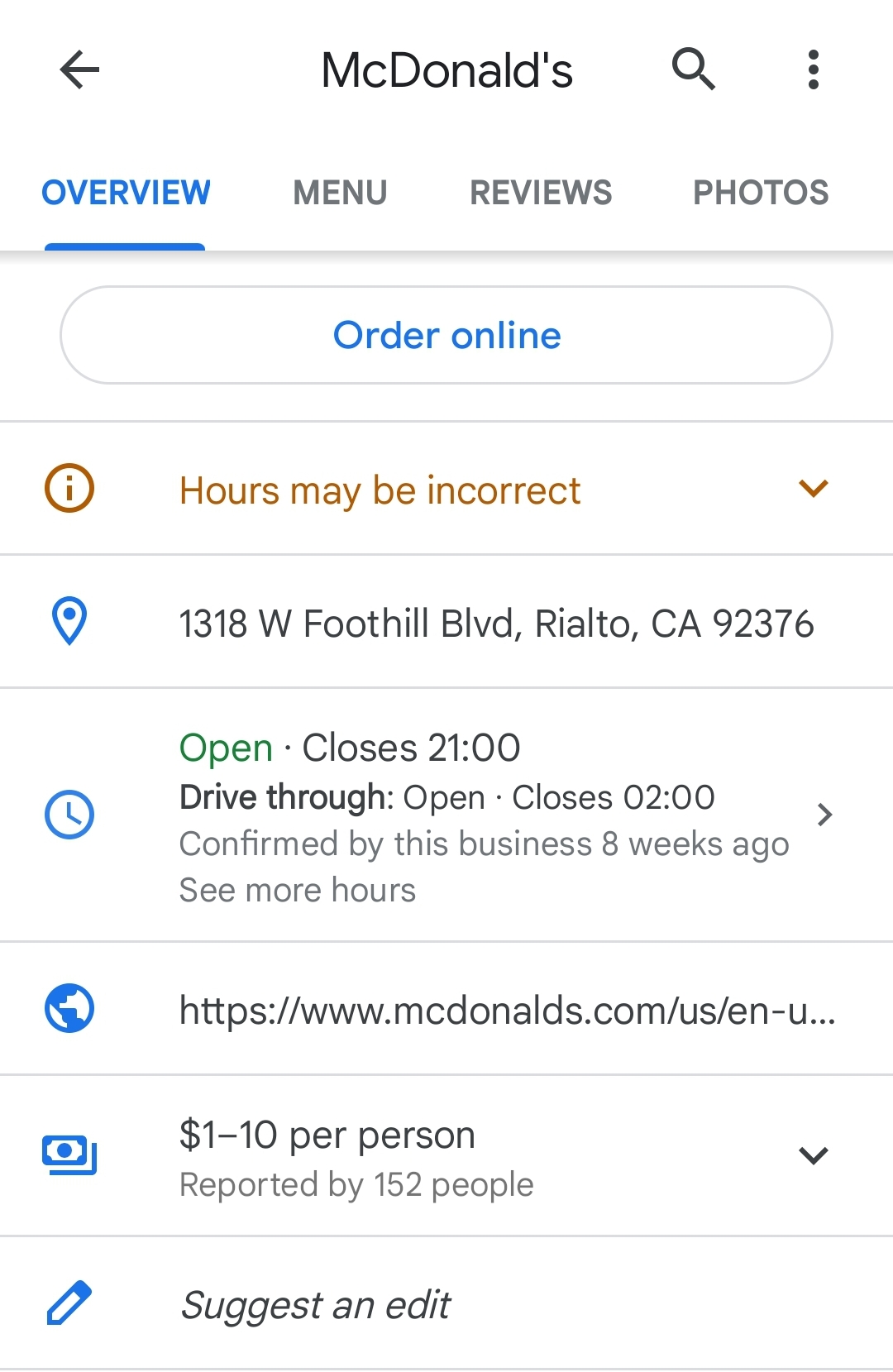Image resolution: width=893 pixels, height=1372 pixels.
Task: Open the three-dot overflow menu
Action: pyautogui.click(x=814, y=69)
